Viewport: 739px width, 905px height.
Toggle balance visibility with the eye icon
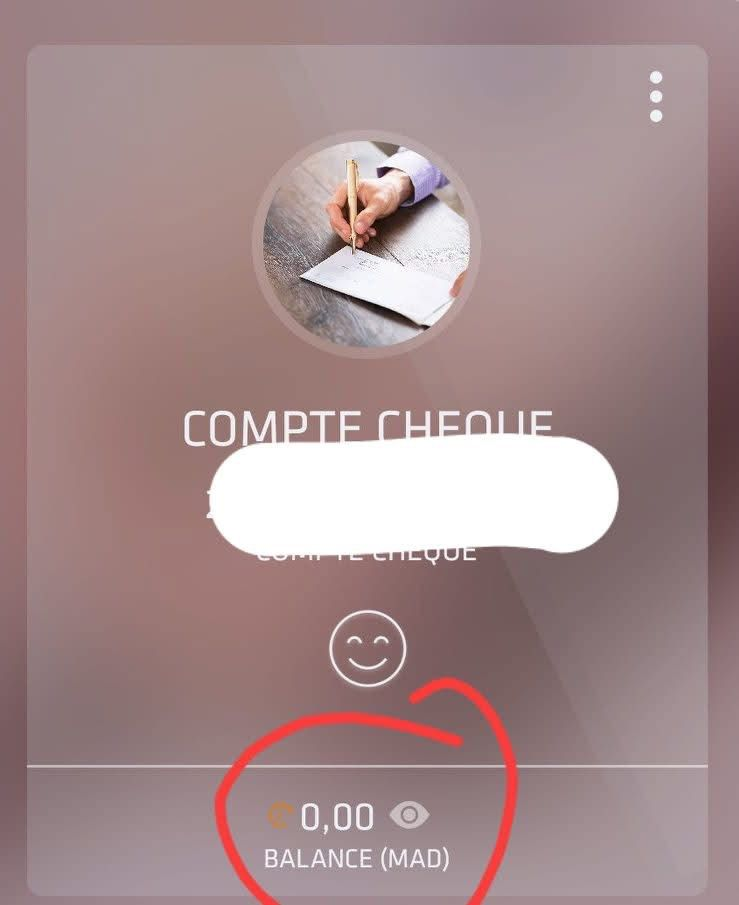(x=408, y=817)
